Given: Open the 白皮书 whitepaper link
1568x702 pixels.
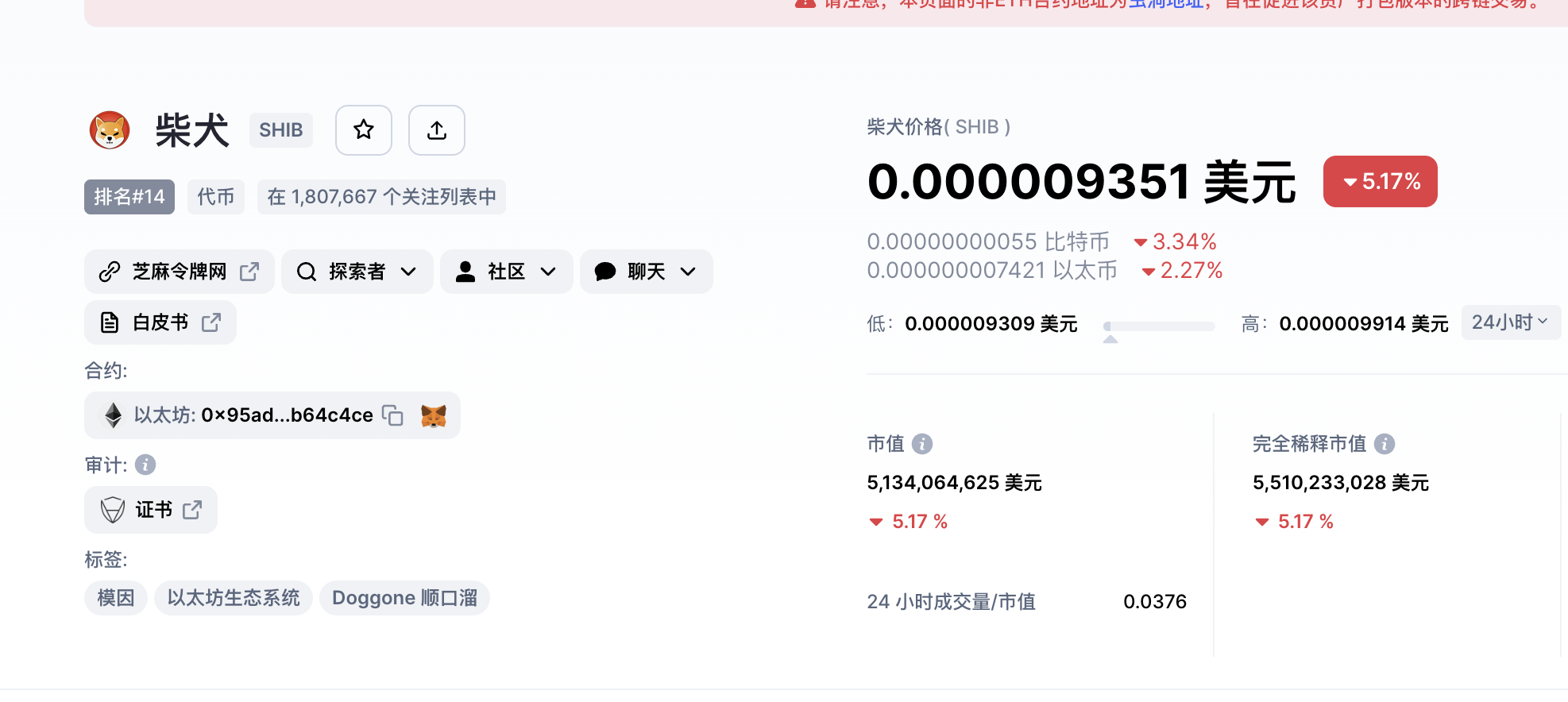Looking at the screenshot, I should pos(160,322).
